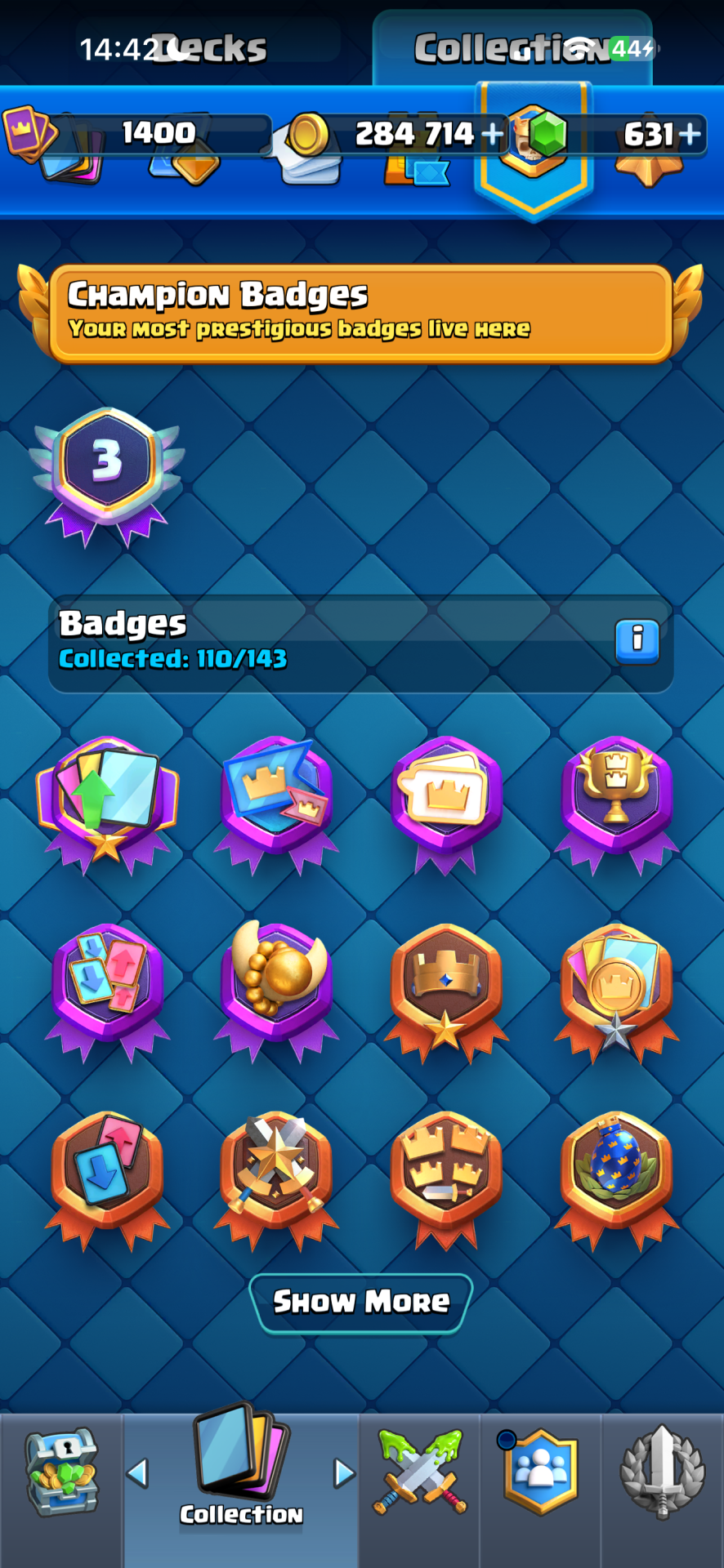Screen dimensions: 724x1568
Task: Tap Show More to see additional badges
Action: [x=361, y=1302]
